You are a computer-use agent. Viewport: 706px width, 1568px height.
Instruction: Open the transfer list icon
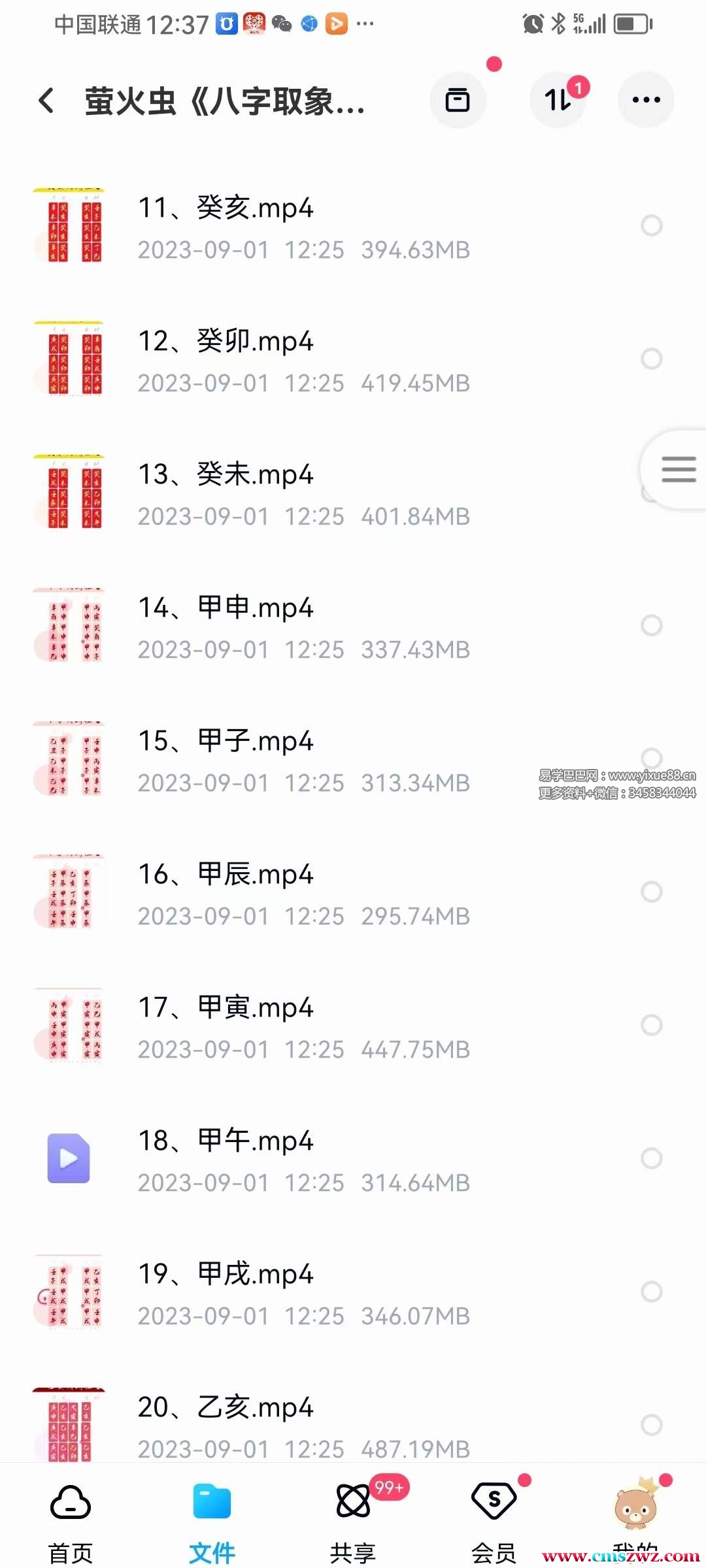pyautogui.click(x=558, y=100)
